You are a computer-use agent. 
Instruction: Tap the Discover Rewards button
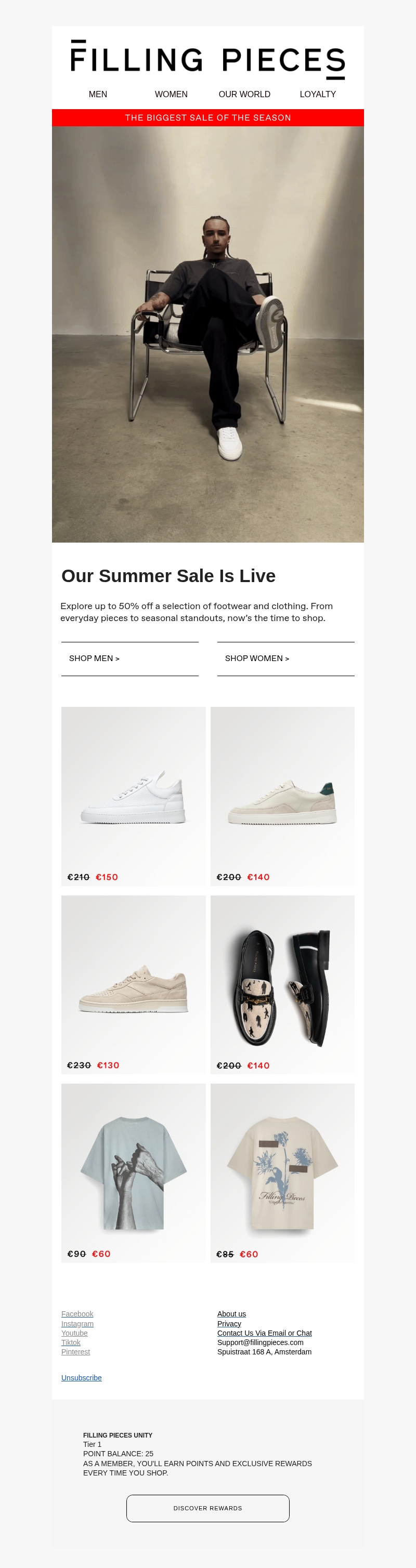pos(207,1508)
